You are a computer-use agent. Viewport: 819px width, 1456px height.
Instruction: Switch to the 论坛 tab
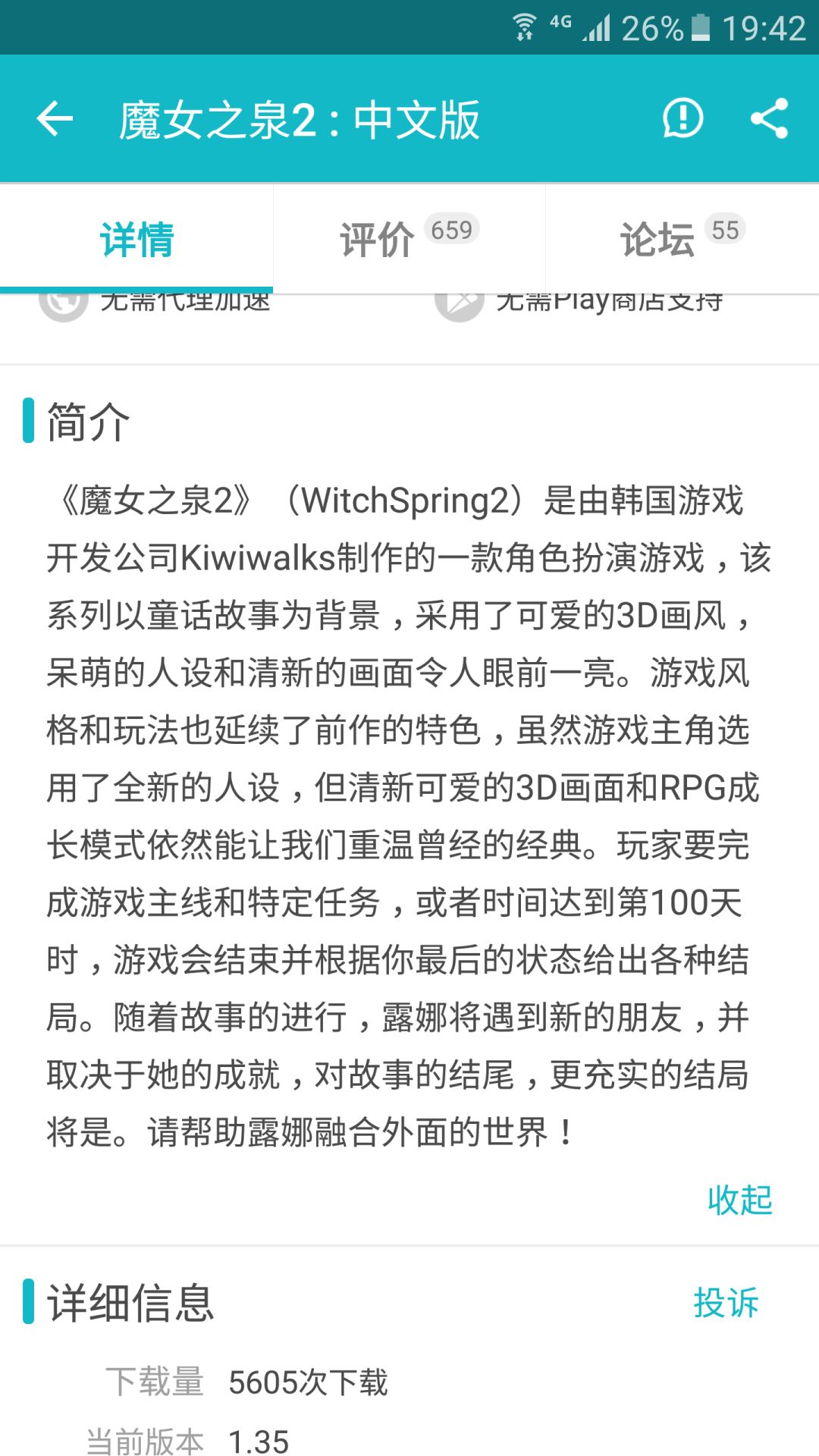point(682,239)
